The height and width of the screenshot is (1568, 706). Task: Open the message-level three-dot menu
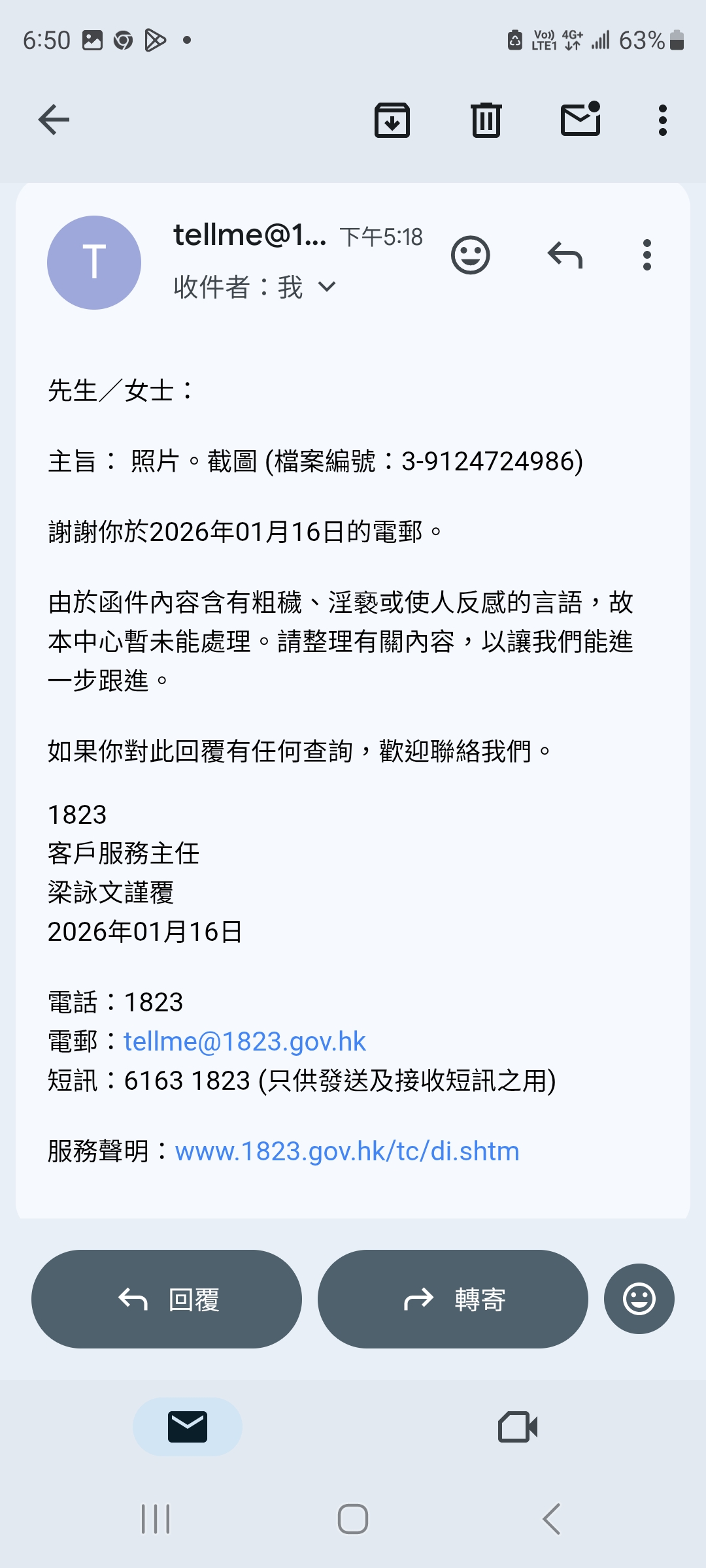point(647,255)
